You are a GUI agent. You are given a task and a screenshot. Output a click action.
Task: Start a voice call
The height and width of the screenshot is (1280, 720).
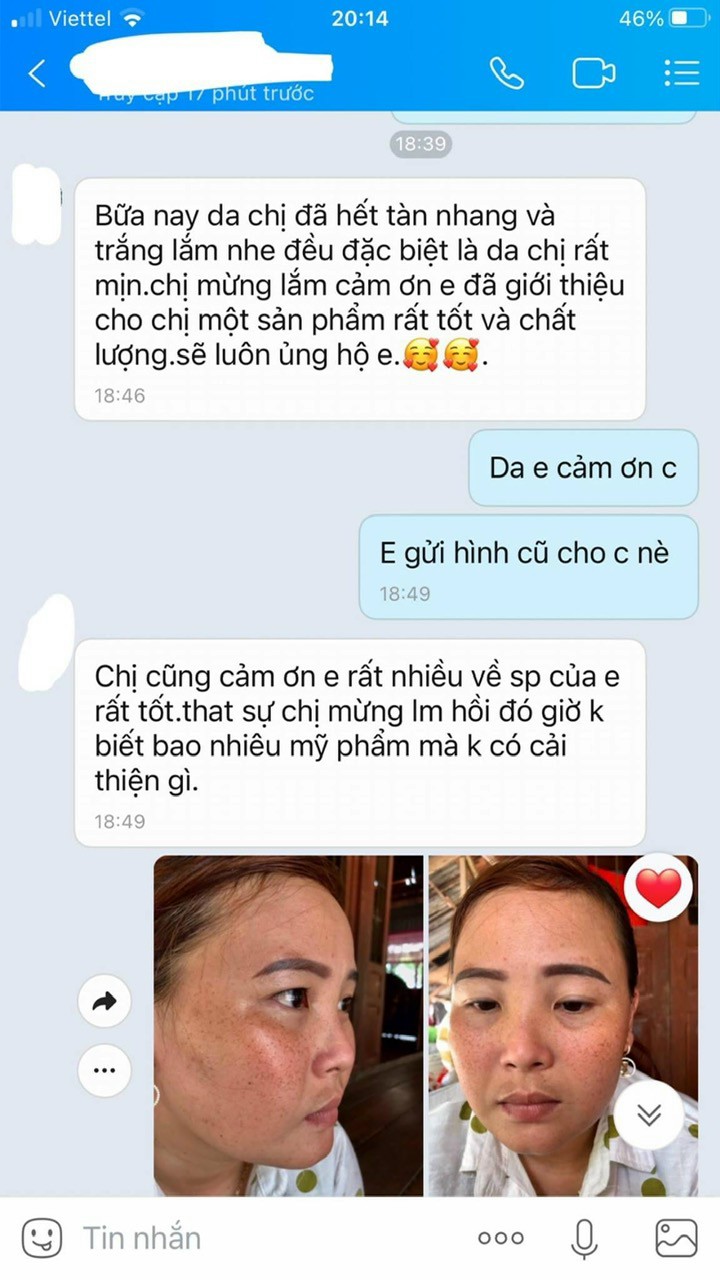506,74
